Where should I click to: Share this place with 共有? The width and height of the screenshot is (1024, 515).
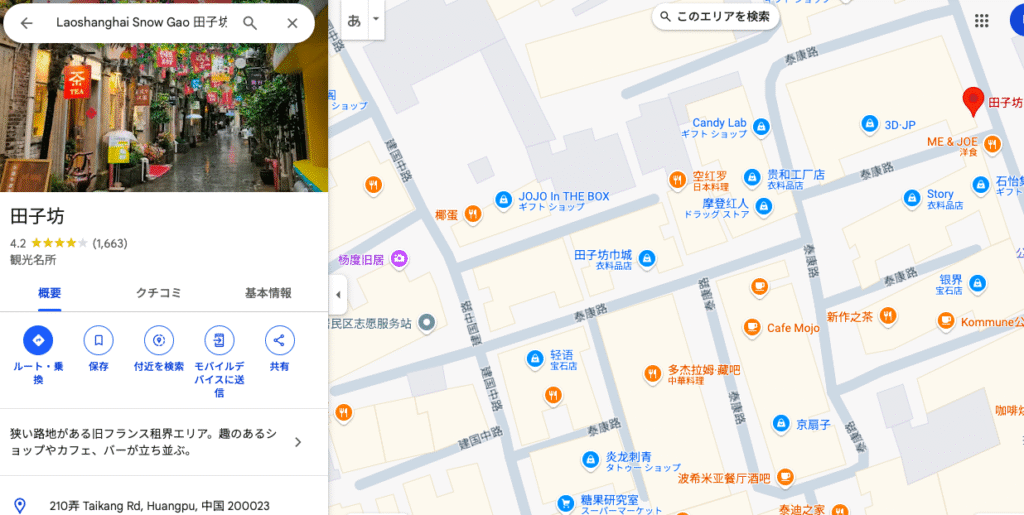pyautogui.click(x=279, y=341)
